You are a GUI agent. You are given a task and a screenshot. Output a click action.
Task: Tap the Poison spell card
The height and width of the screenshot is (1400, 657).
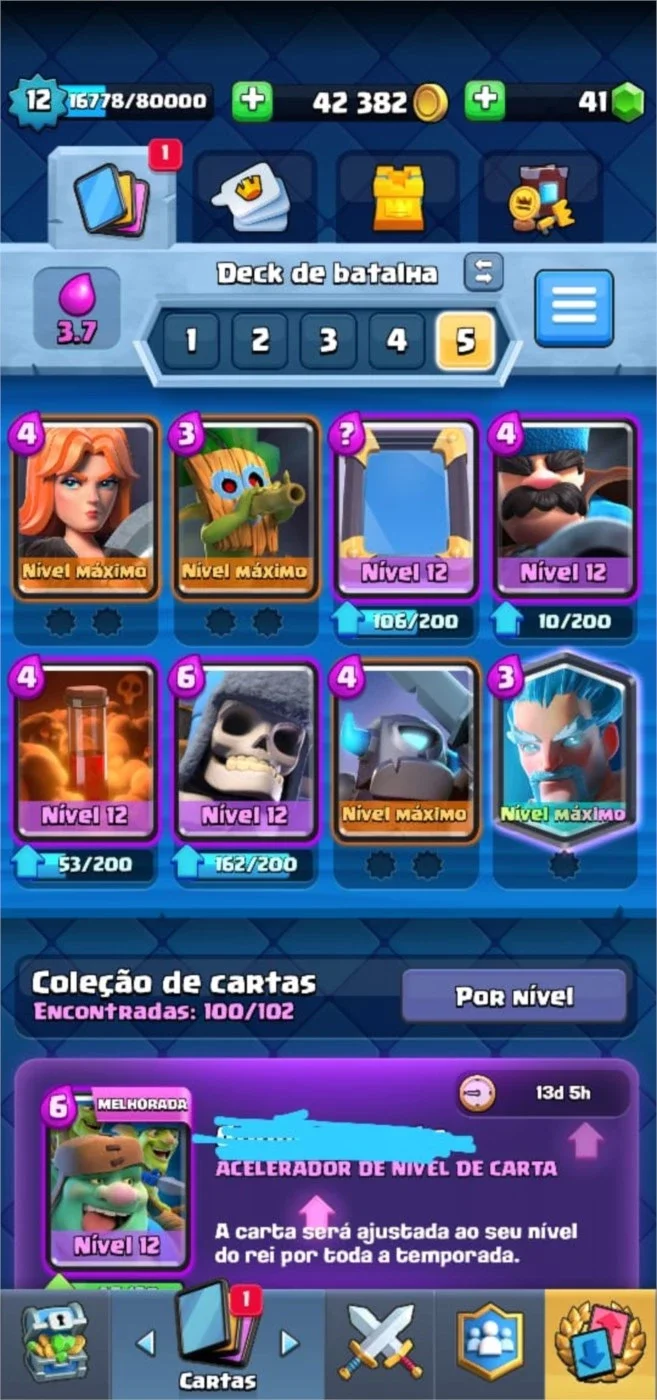pos(85,751)
